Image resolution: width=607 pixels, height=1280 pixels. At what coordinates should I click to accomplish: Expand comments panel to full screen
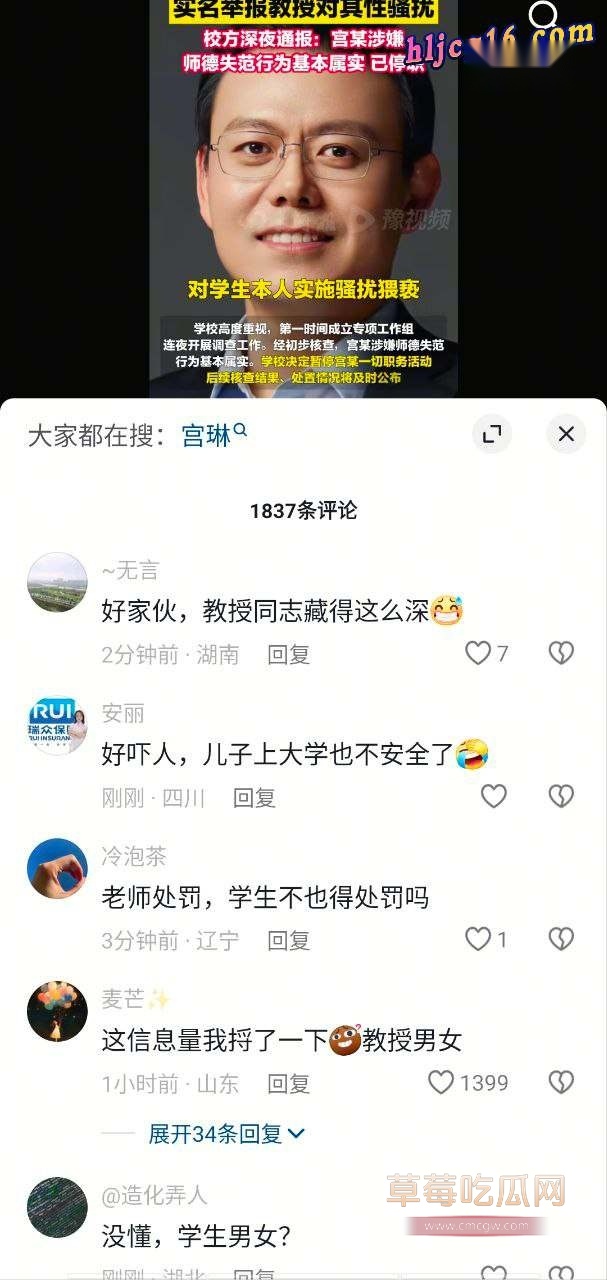point(491,434)
